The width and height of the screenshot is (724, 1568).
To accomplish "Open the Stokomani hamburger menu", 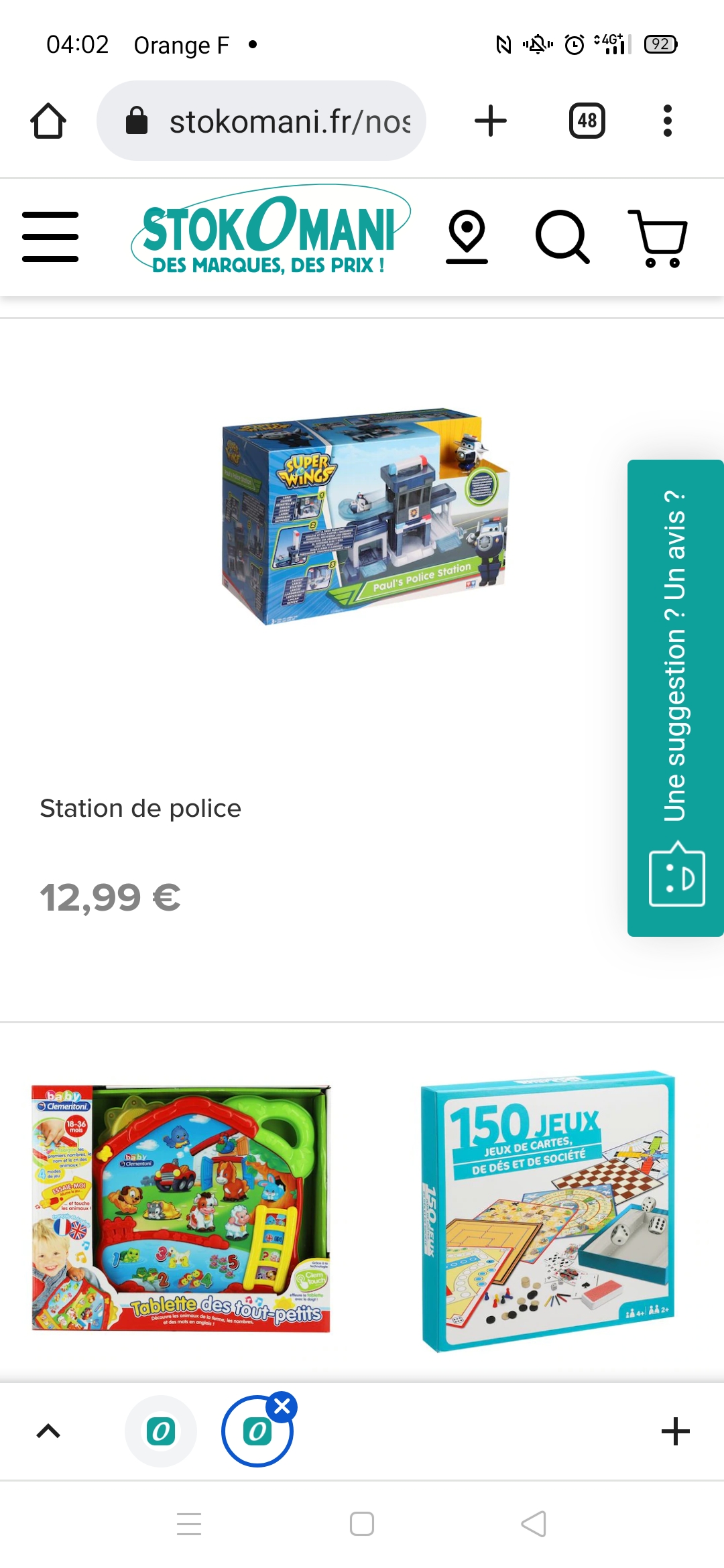I will point(50,237).
